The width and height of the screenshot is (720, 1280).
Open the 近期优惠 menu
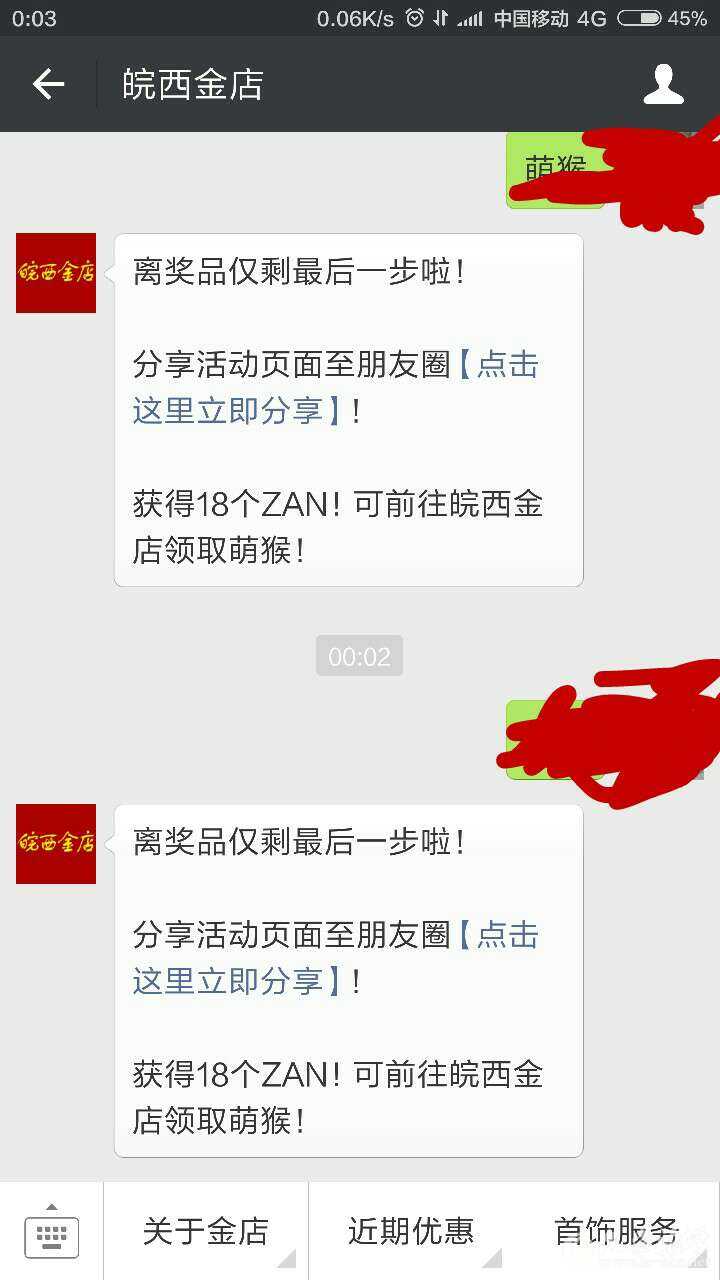pyautogui.click(x=410, y=1232)
